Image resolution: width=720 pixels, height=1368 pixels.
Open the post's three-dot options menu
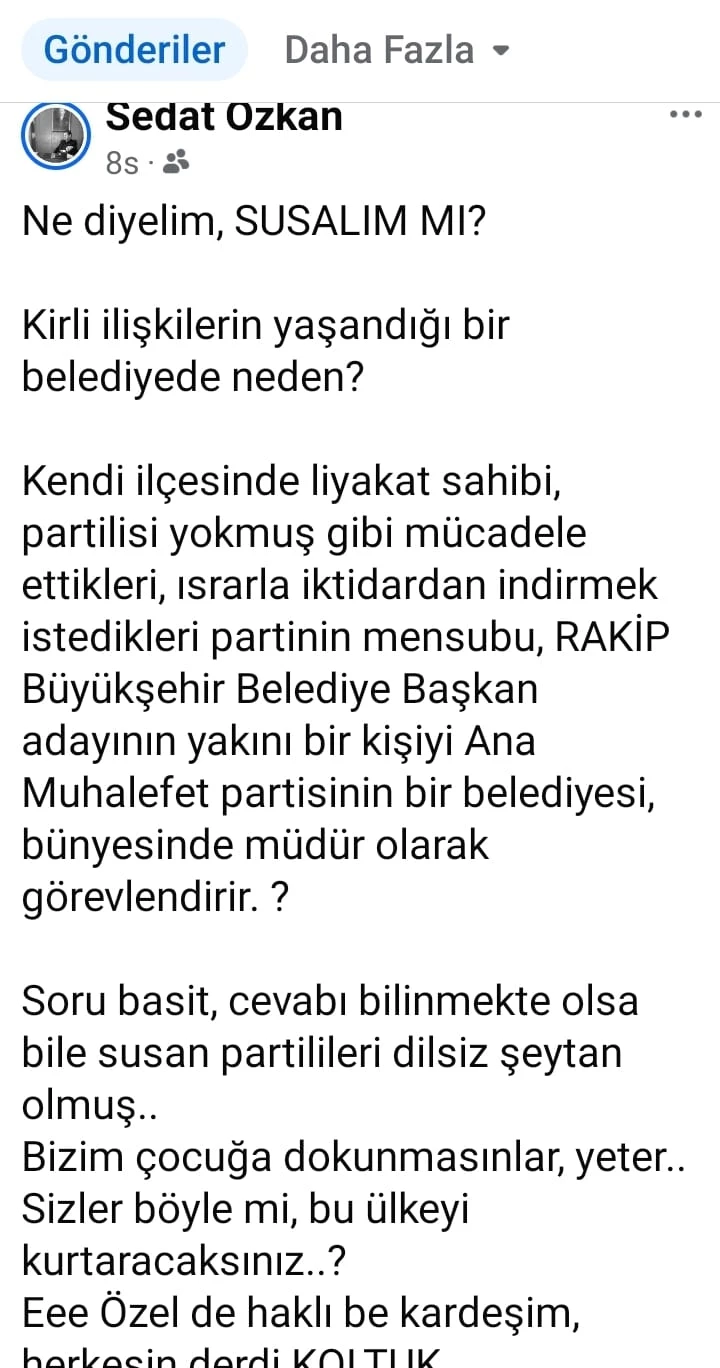click(686, 115)
